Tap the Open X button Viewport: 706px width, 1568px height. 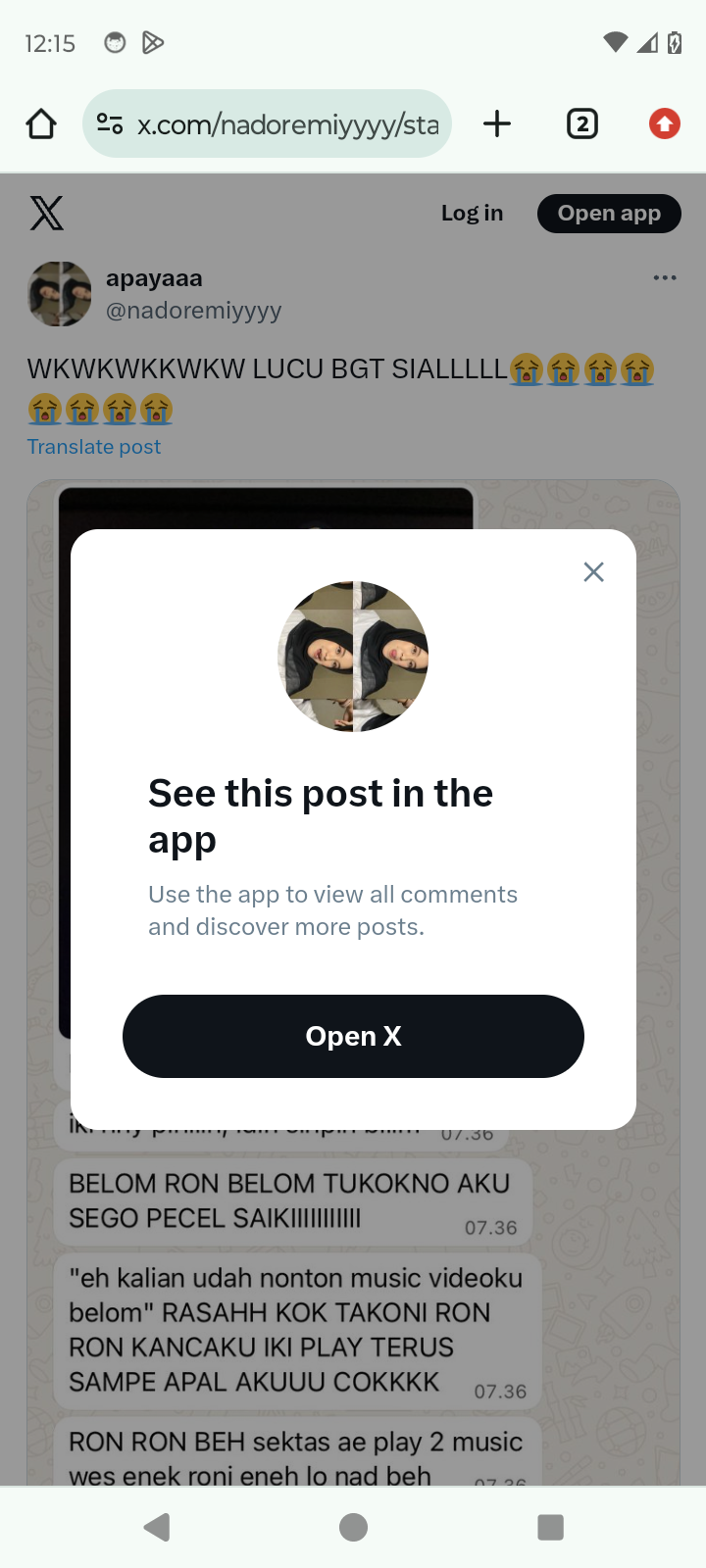(353, 1036)
